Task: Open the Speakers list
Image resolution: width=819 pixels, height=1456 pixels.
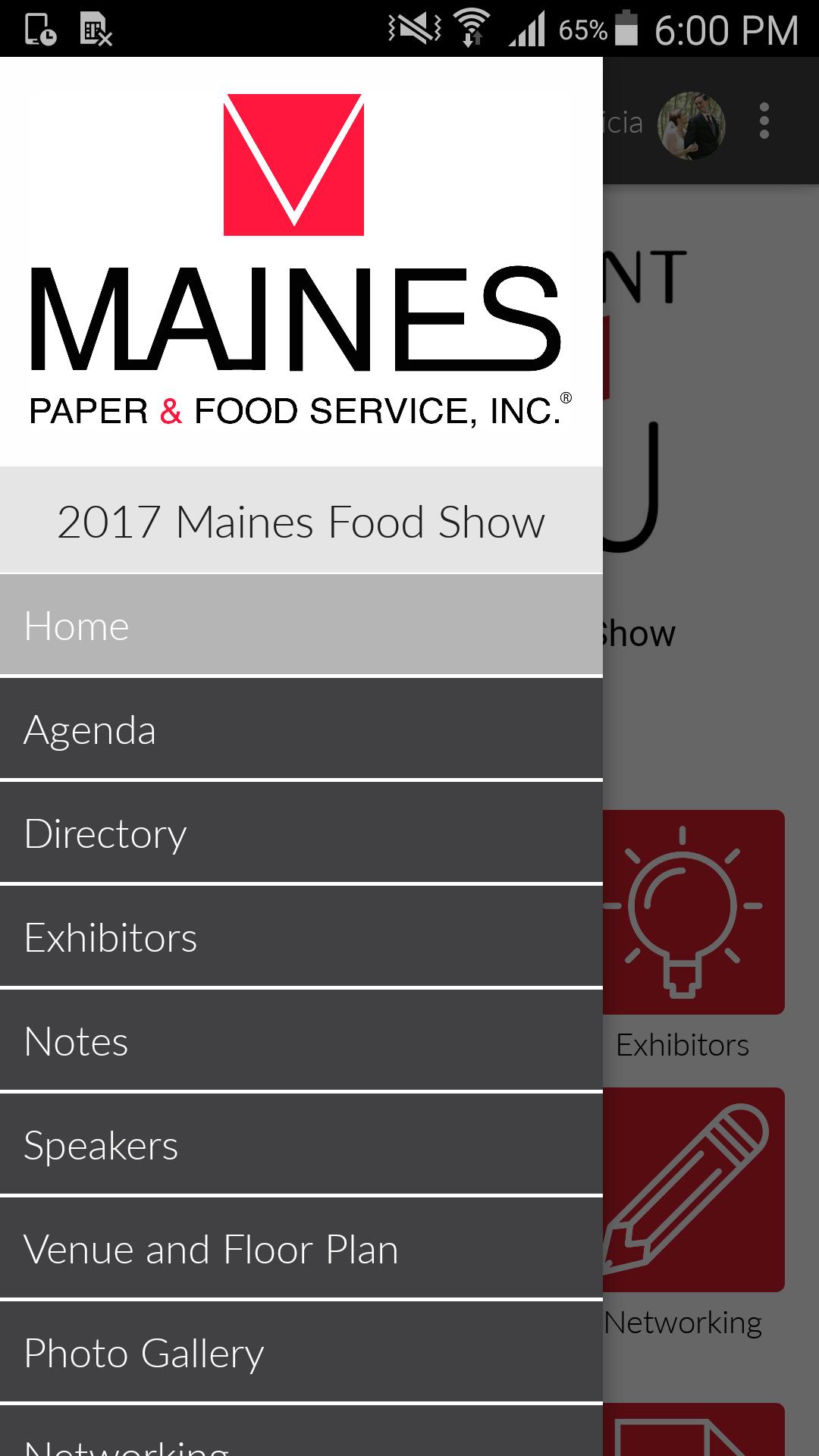Action: pos(301,1145)
